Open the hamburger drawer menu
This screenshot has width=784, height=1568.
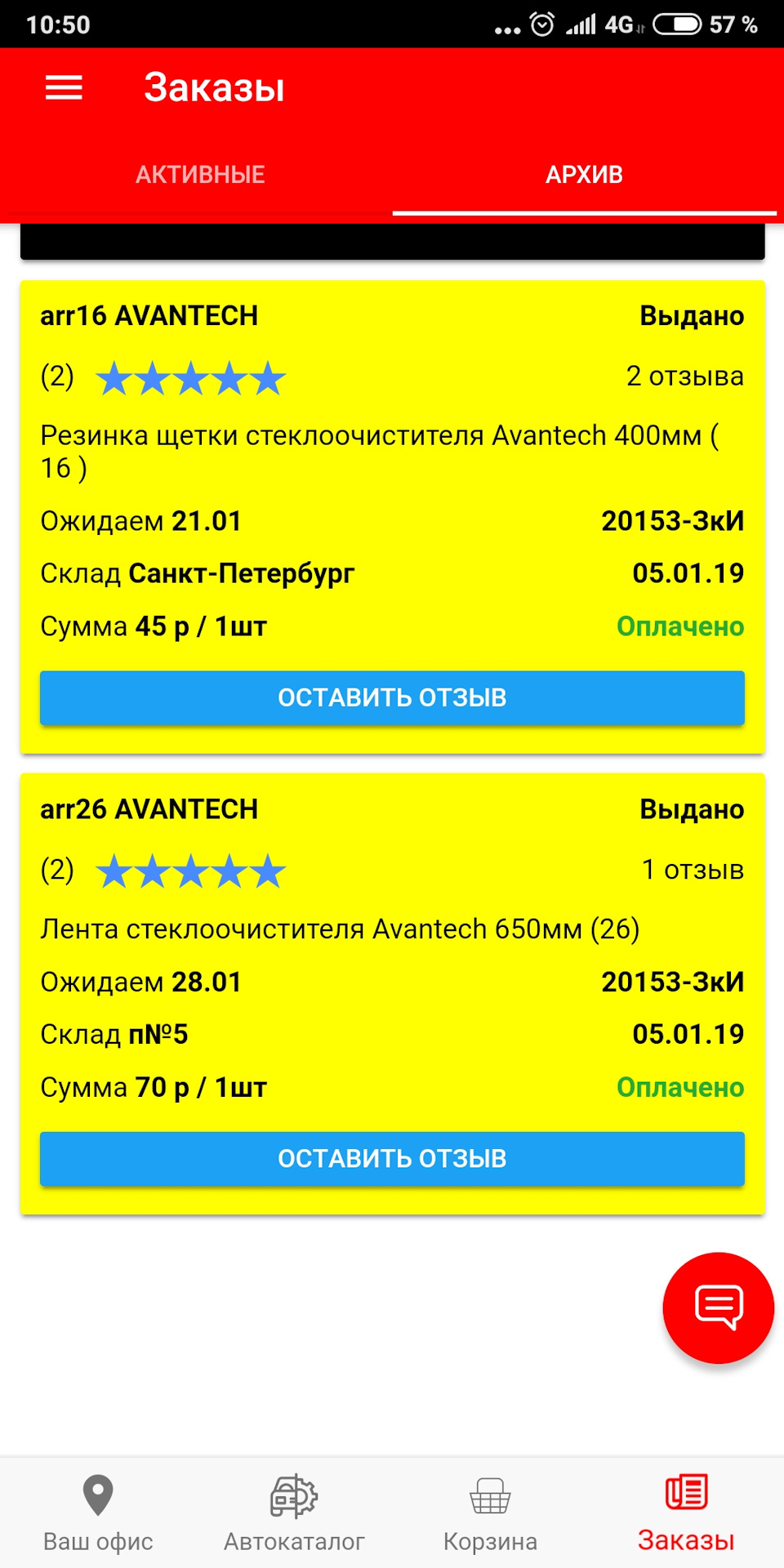click(64, 87)
